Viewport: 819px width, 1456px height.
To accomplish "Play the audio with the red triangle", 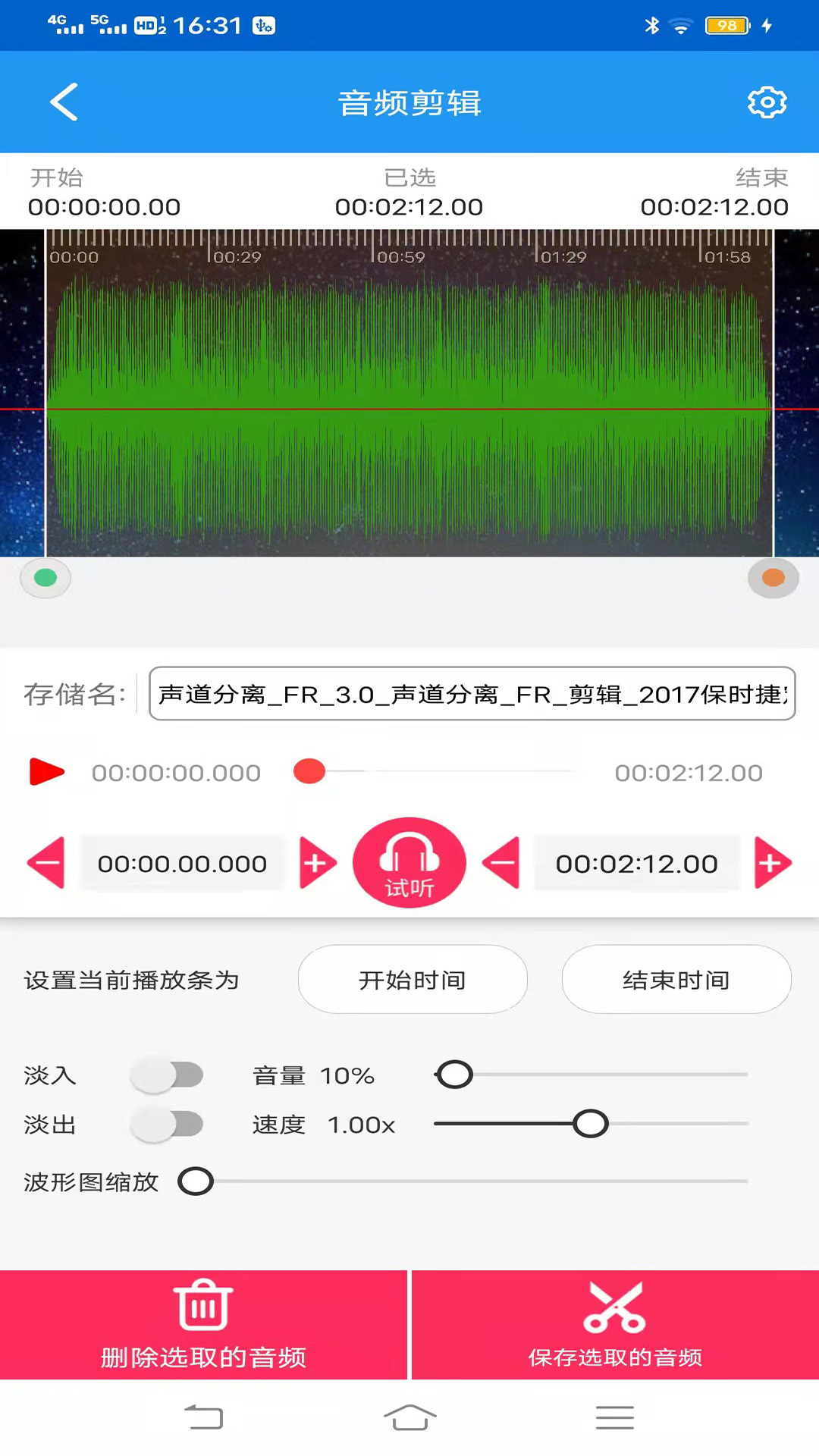I will [x=46, y=772].
